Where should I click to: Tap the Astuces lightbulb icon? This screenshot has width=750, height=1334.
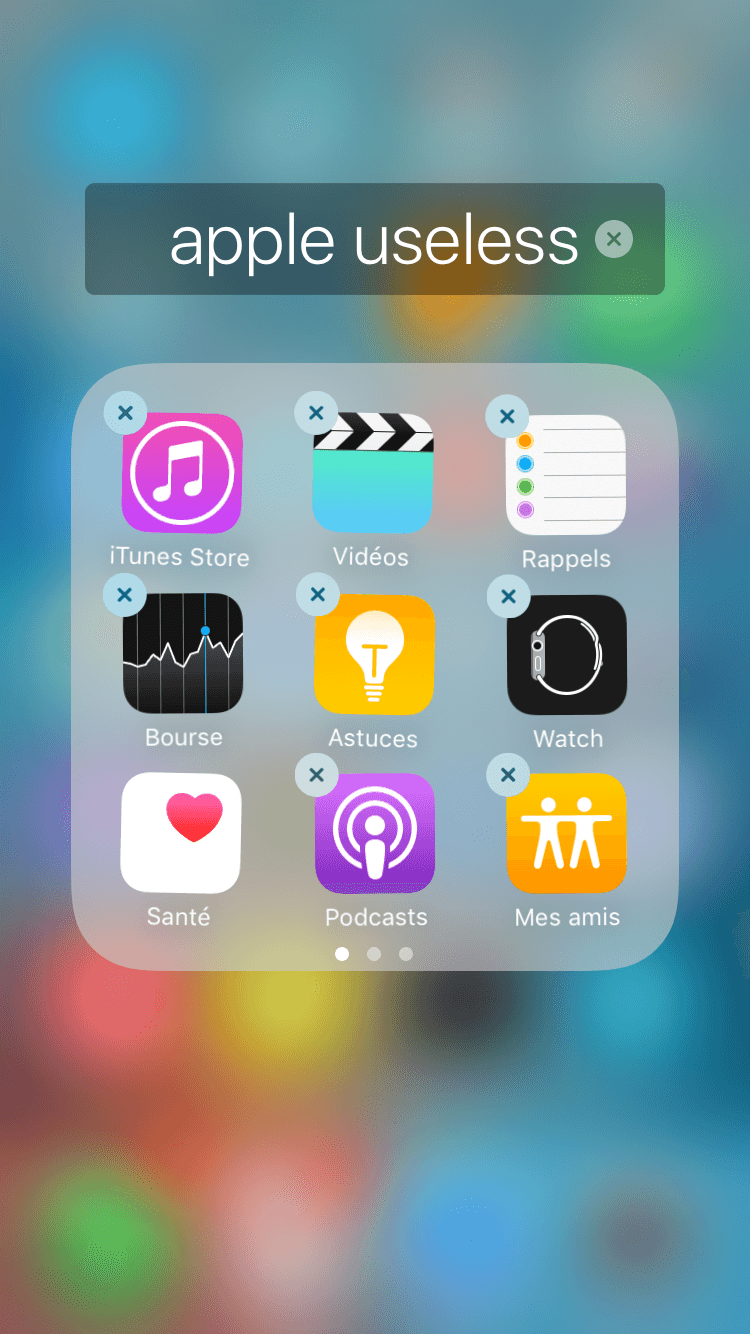coord(375,655)
